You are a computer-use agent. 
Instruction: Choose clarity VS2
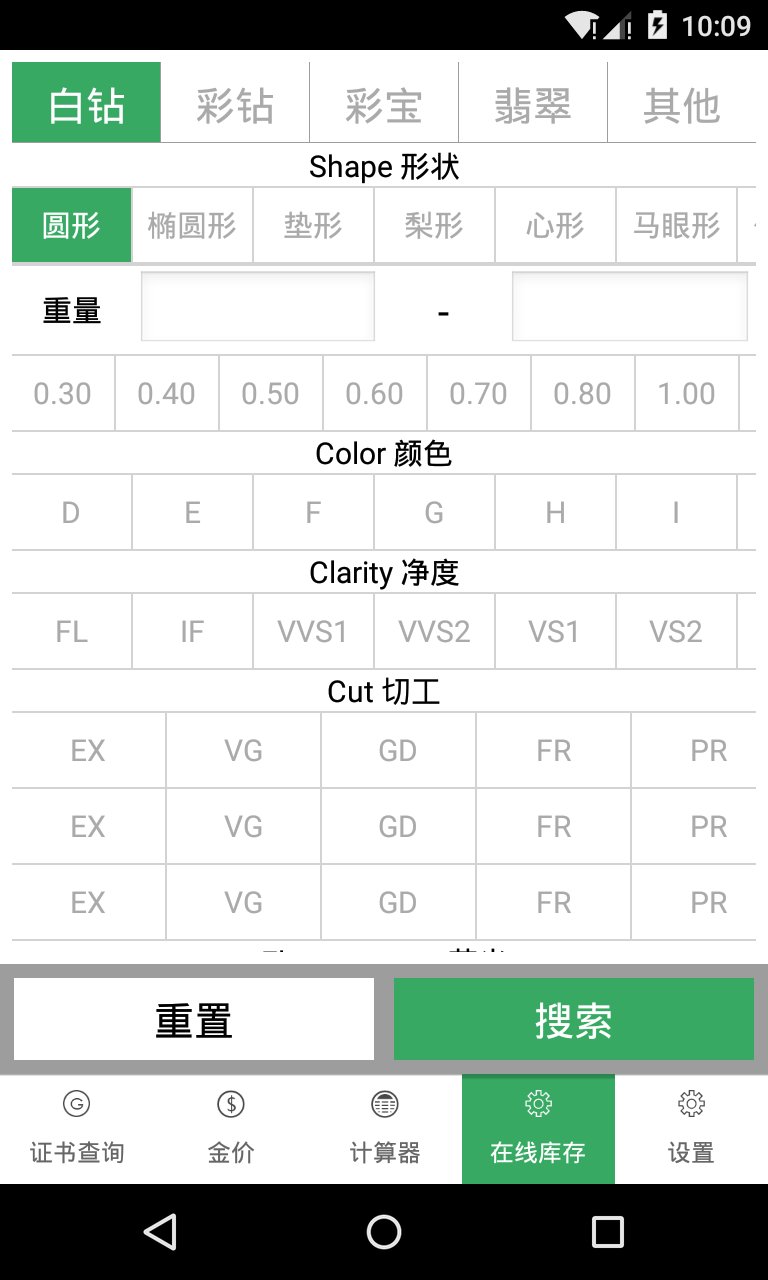pos(676,632)
